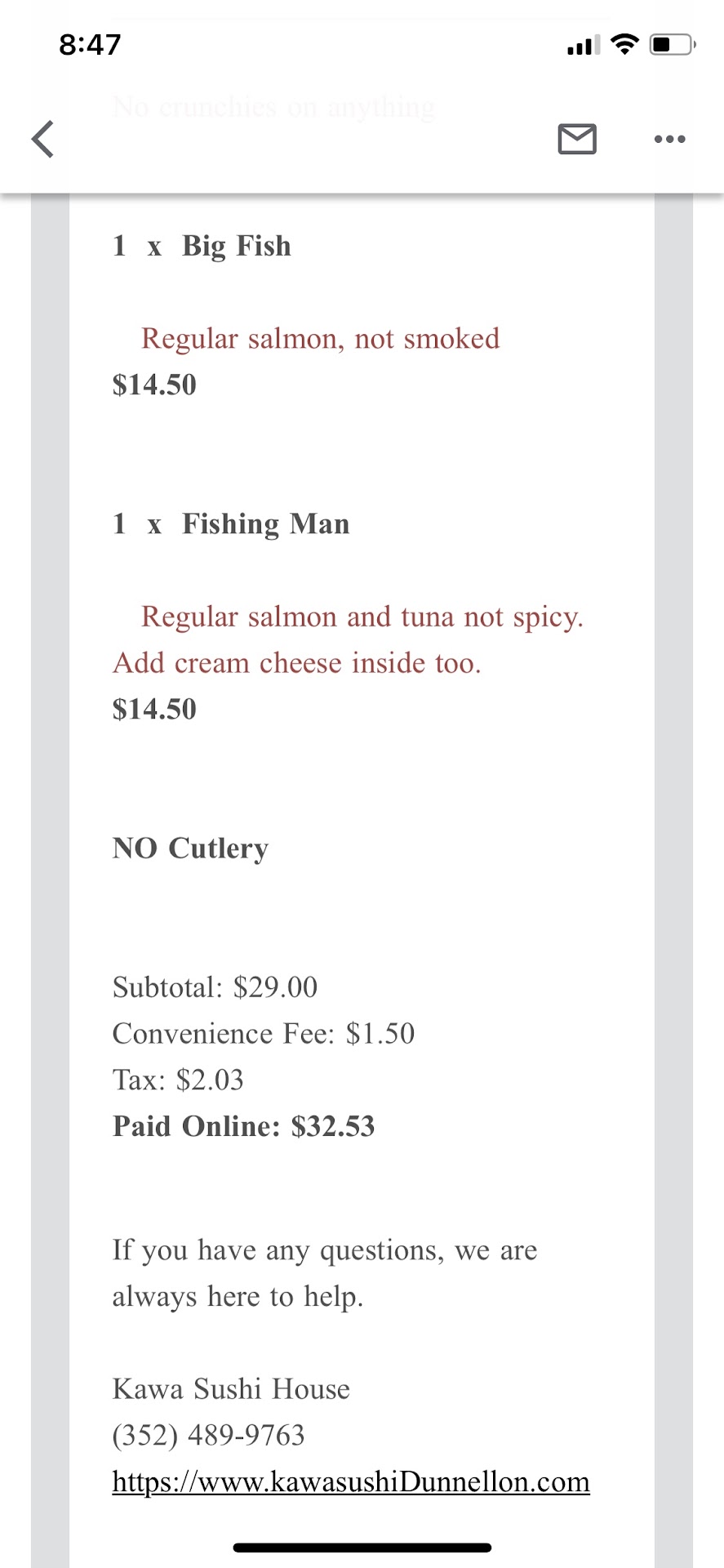This screenshot has height=1568, width=724.
Task: Open the three-dot overflow menu
Action: click(x=669, y=139)
